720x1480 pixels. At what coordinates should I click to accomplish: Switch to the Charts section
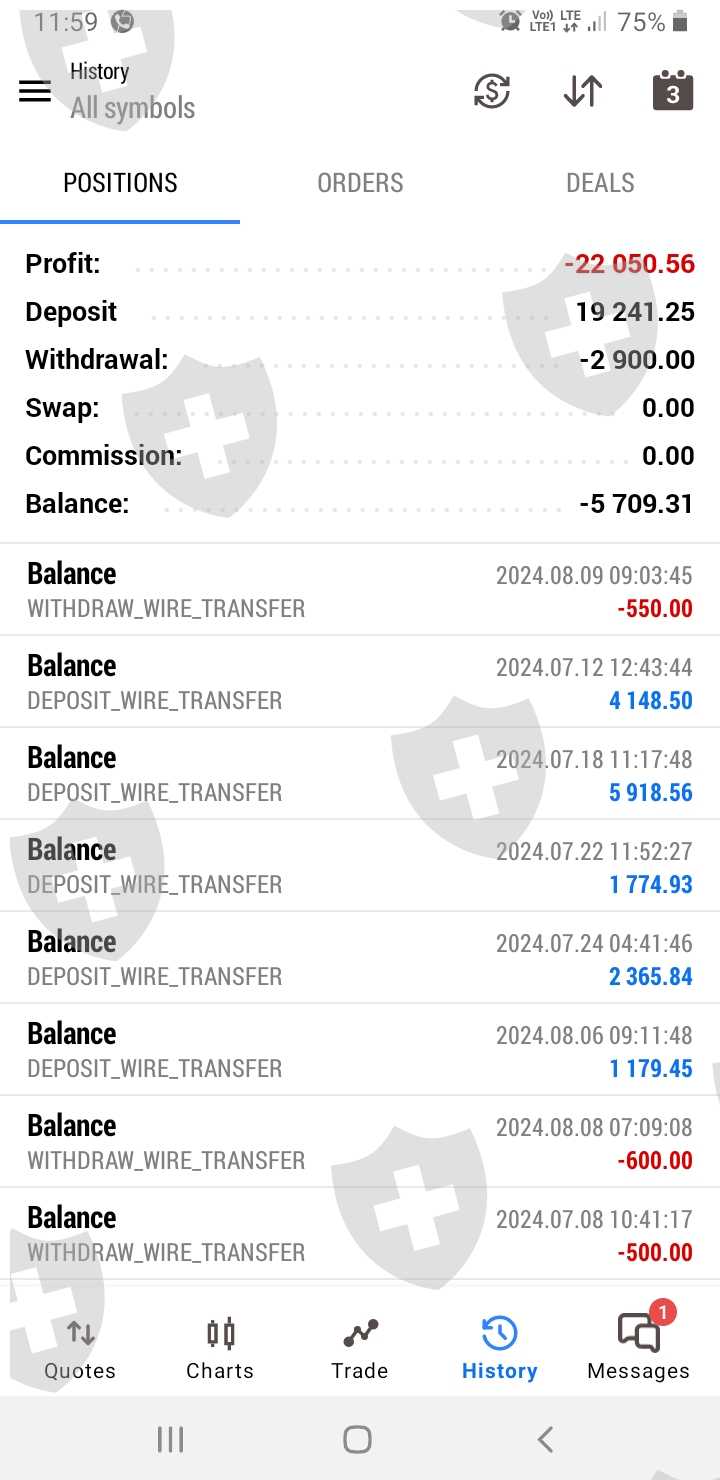click(x=220, y=1348)
